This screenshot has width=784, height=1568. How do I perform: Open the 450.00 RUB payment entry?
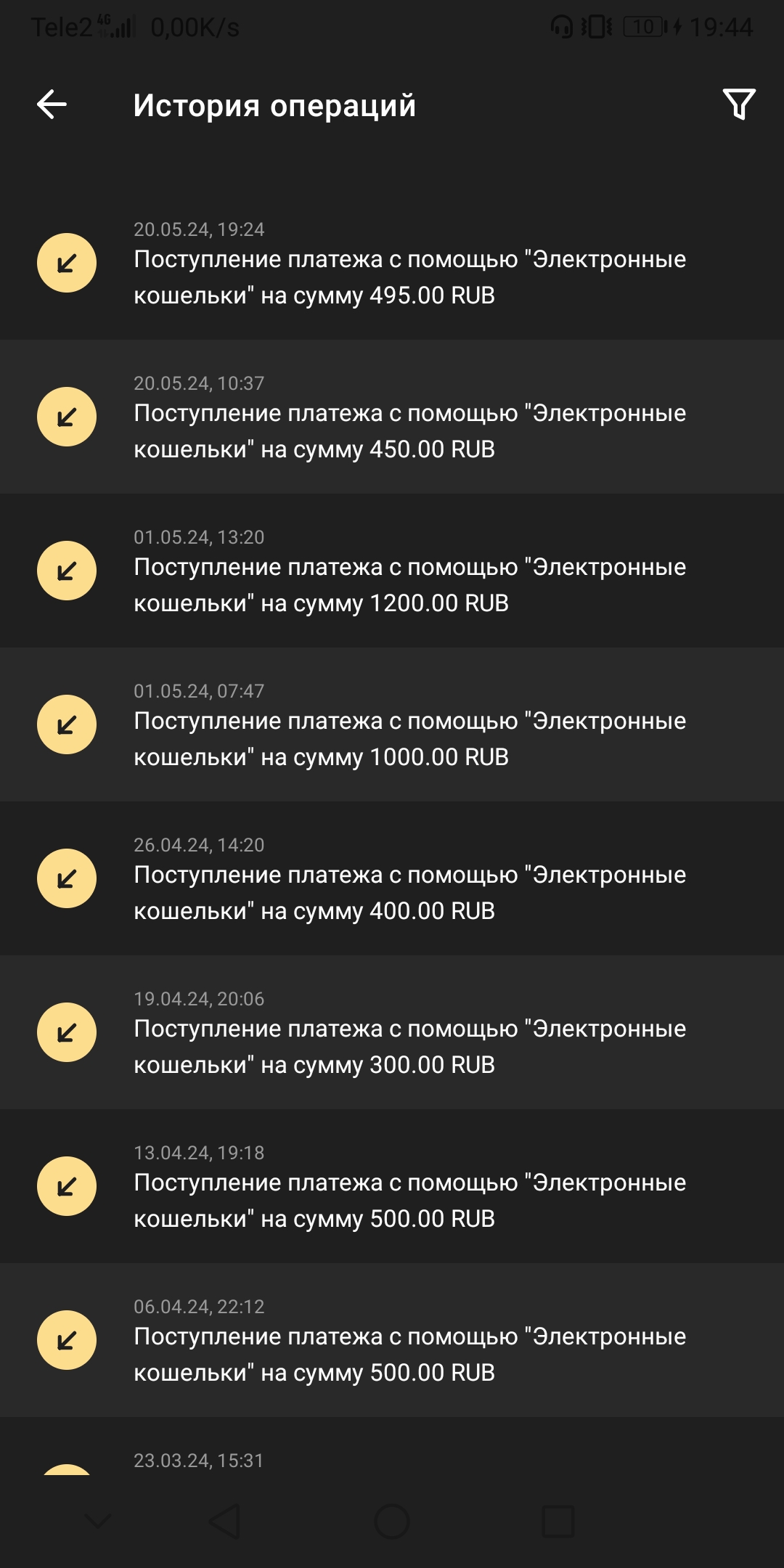point(392,417)
